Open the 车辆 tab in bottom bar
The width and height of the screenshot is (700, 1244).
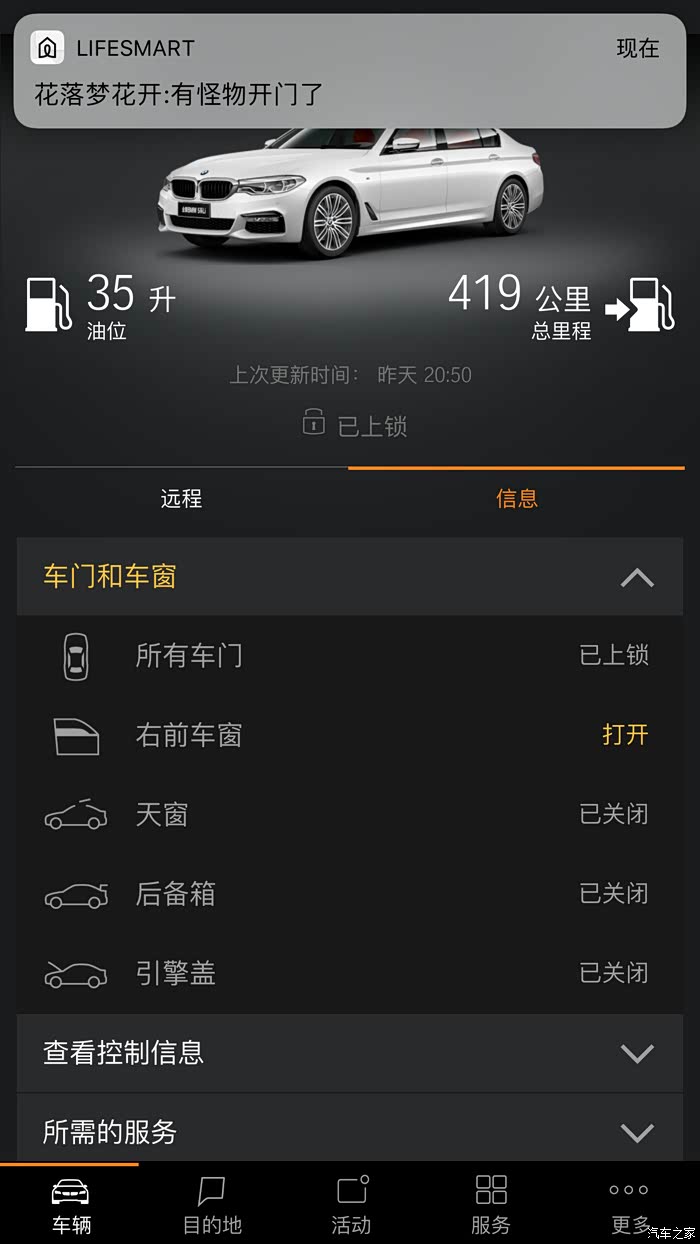coord(70,1204)
